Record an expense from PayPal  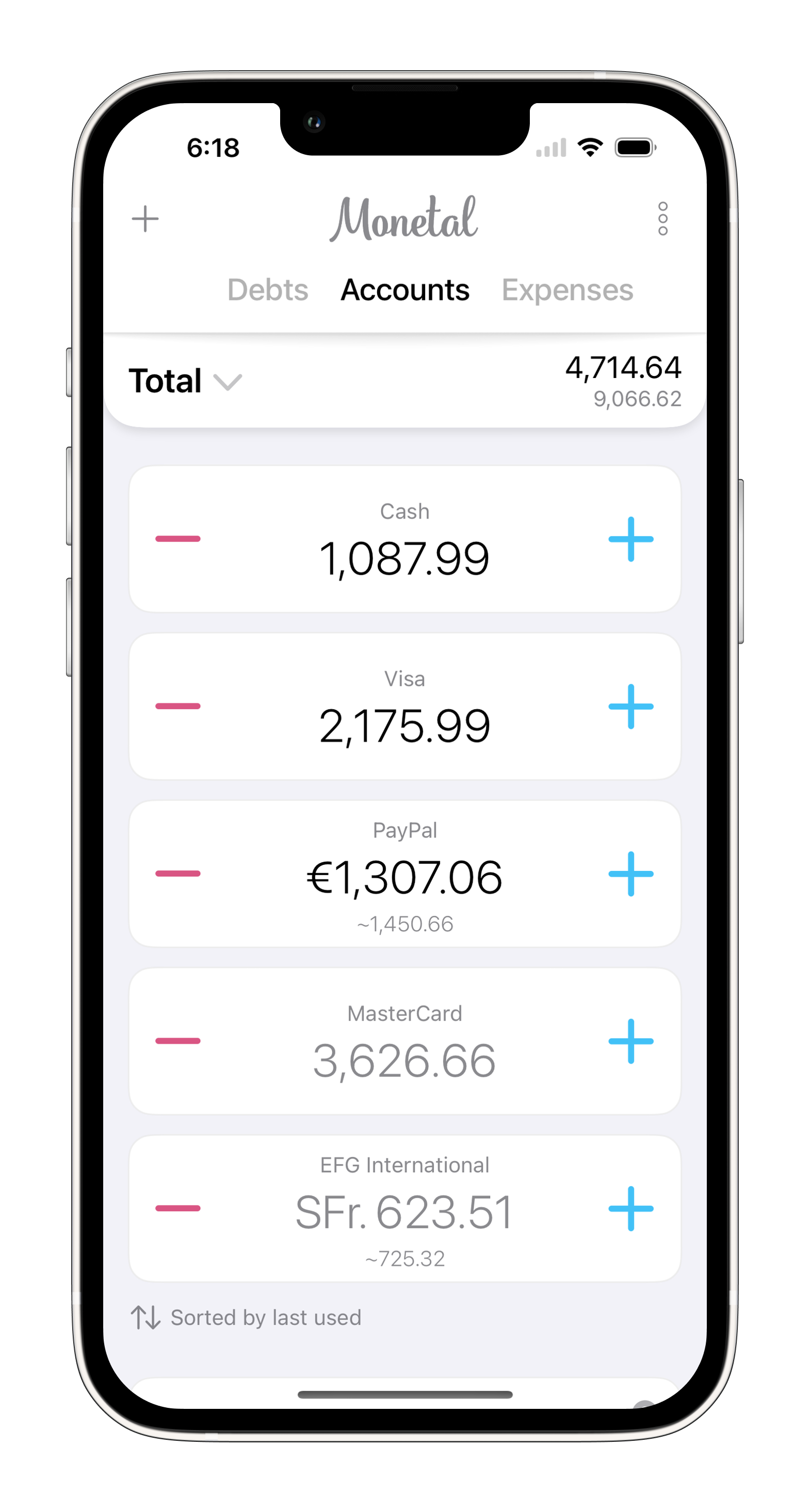(178, 874)
